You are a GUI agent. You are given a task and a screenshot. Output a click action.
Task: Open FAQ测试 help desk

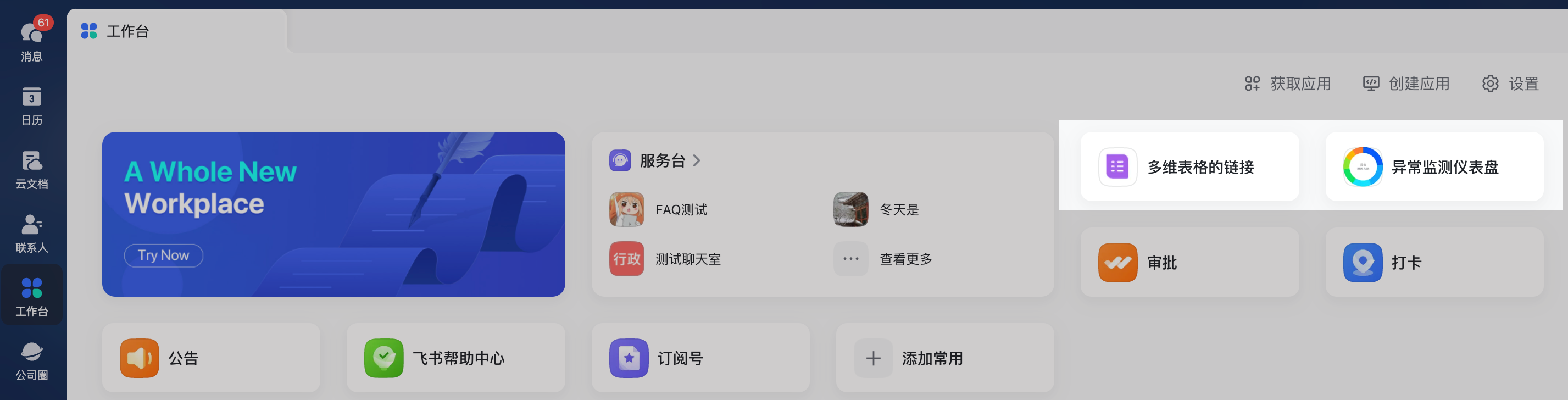pyautogui.click(x=681, y=209)
